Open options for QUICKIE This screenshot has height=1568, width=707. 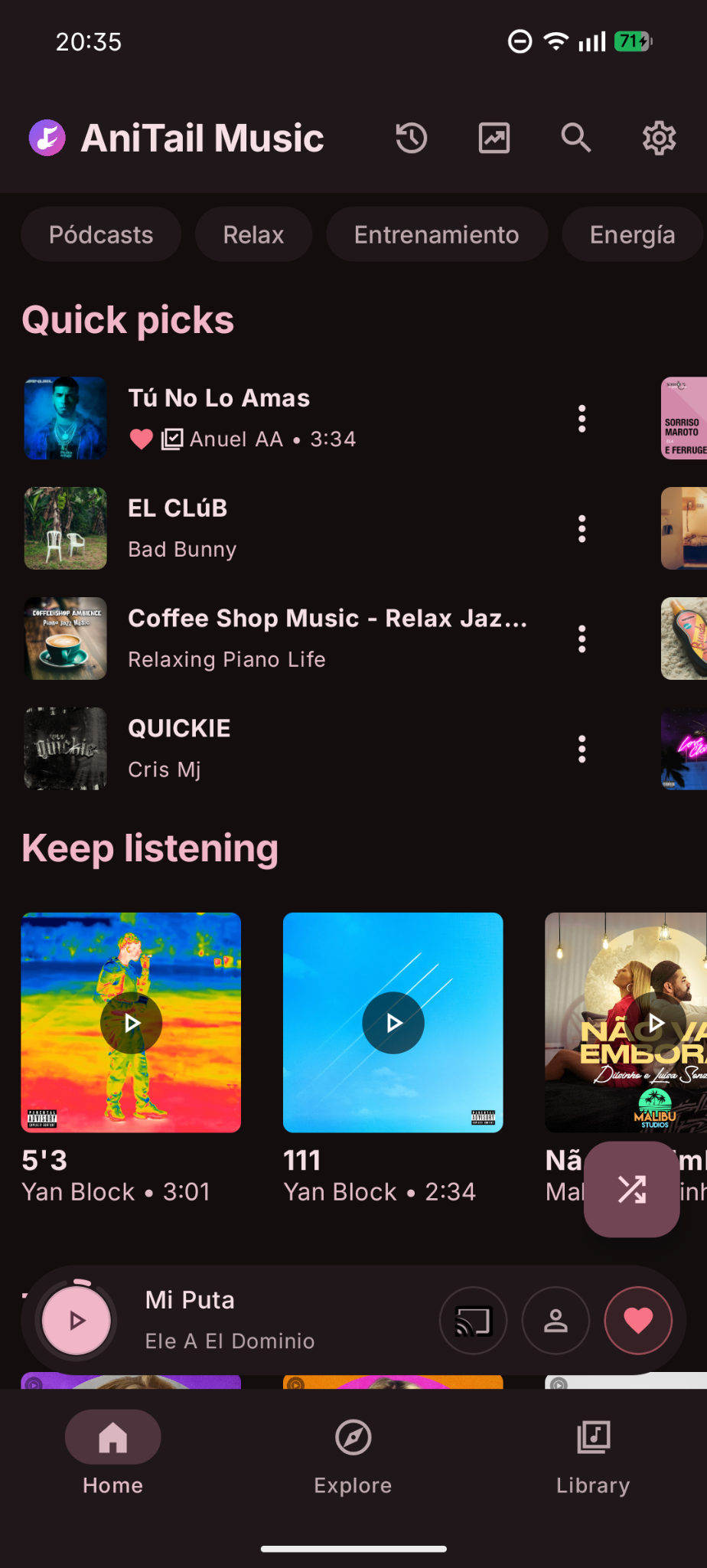[582, 749]
